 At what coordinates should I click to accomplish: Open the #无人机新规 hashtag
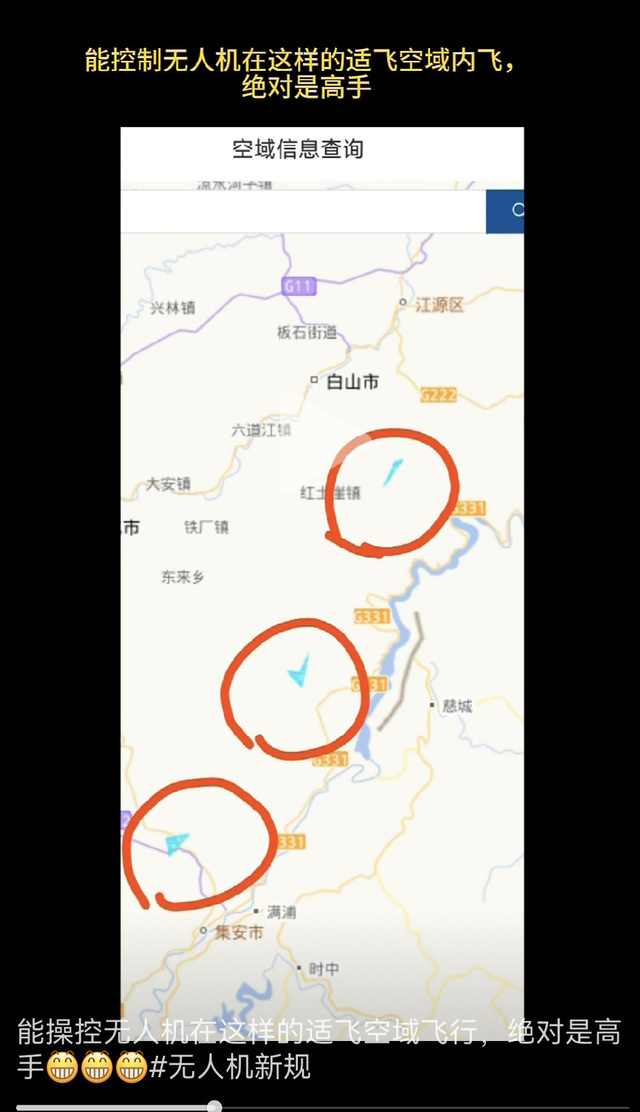[x=230, y=1068]
